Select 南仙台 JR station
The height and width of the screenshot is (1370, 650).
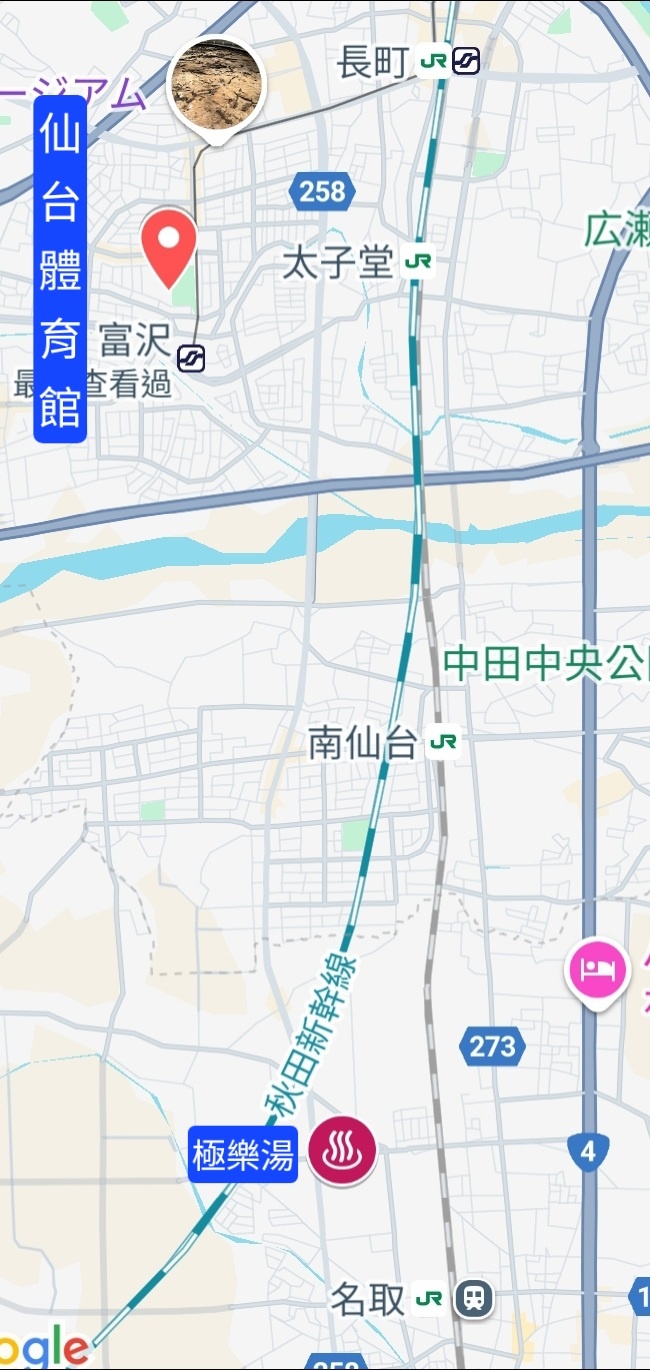tap(384, 743)
